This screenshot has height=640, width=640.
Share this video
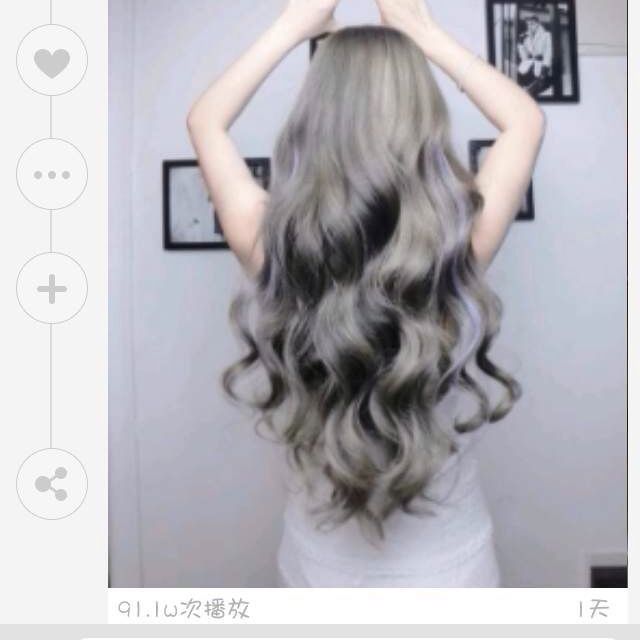(52, 484)
